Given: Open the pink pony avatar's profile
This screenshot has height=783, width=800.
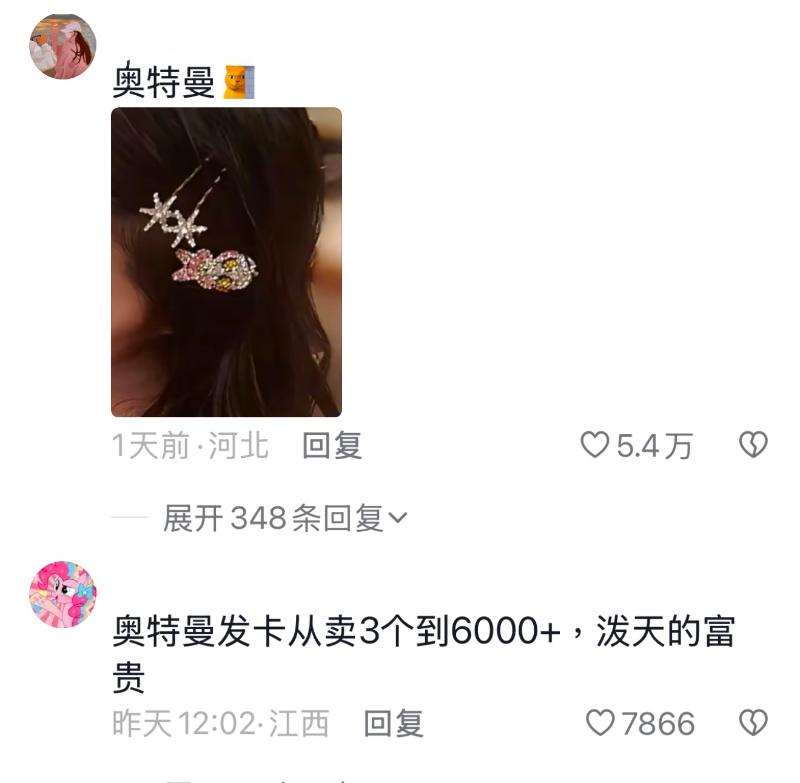Looking at the screenshot, I should pyautogui.click(x=63, y=594).
